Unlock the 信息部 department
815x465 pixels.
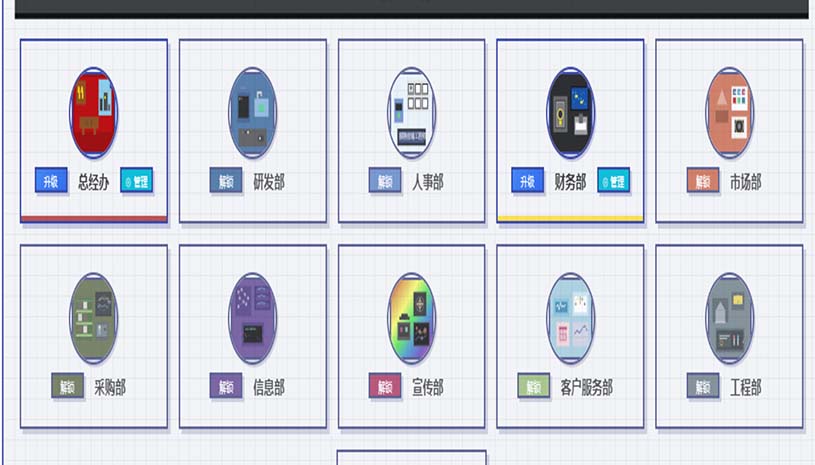click(x=226, y=386)
